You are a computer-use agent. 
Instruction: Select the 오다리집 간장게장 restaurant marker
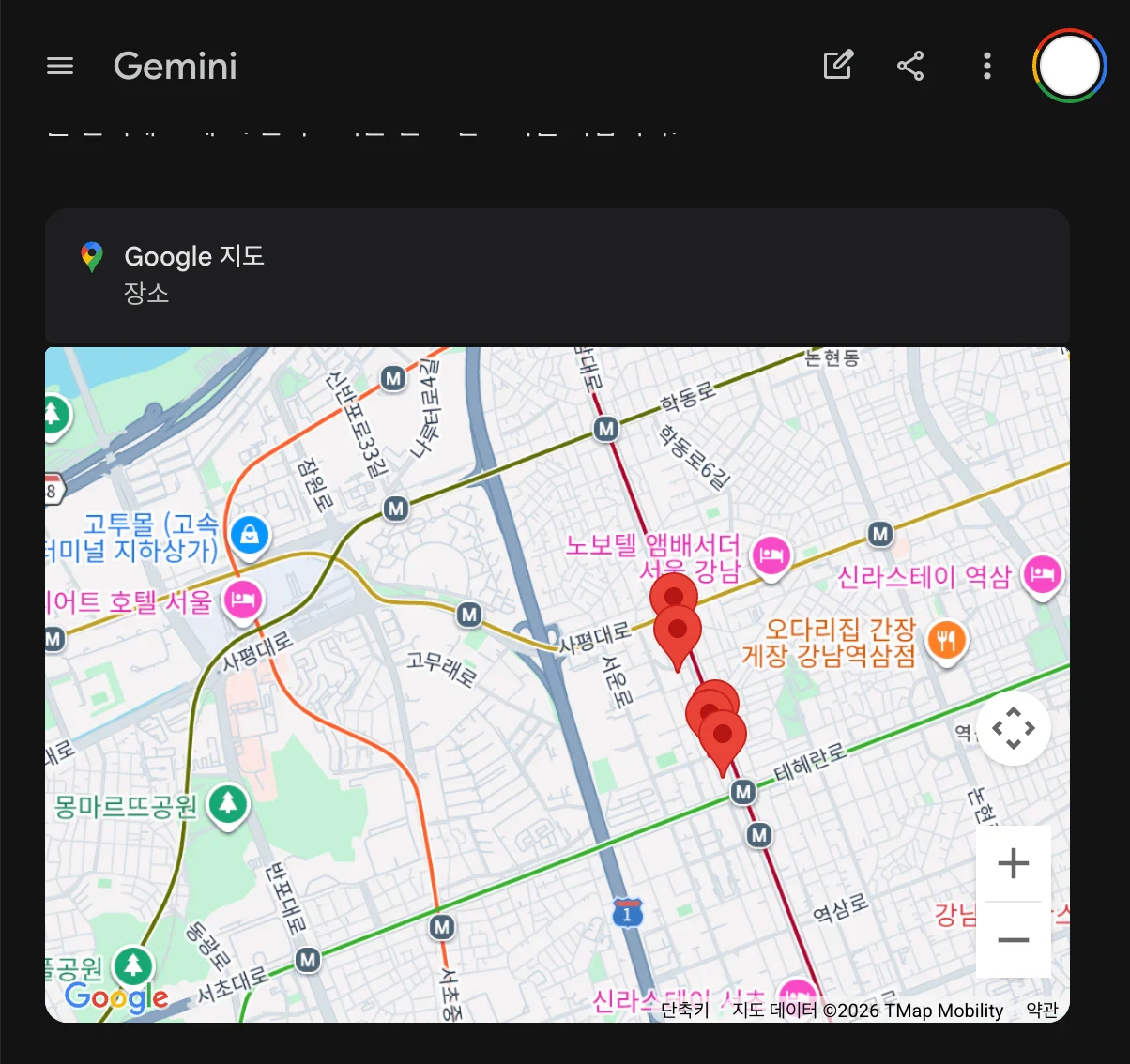point(946,641)
